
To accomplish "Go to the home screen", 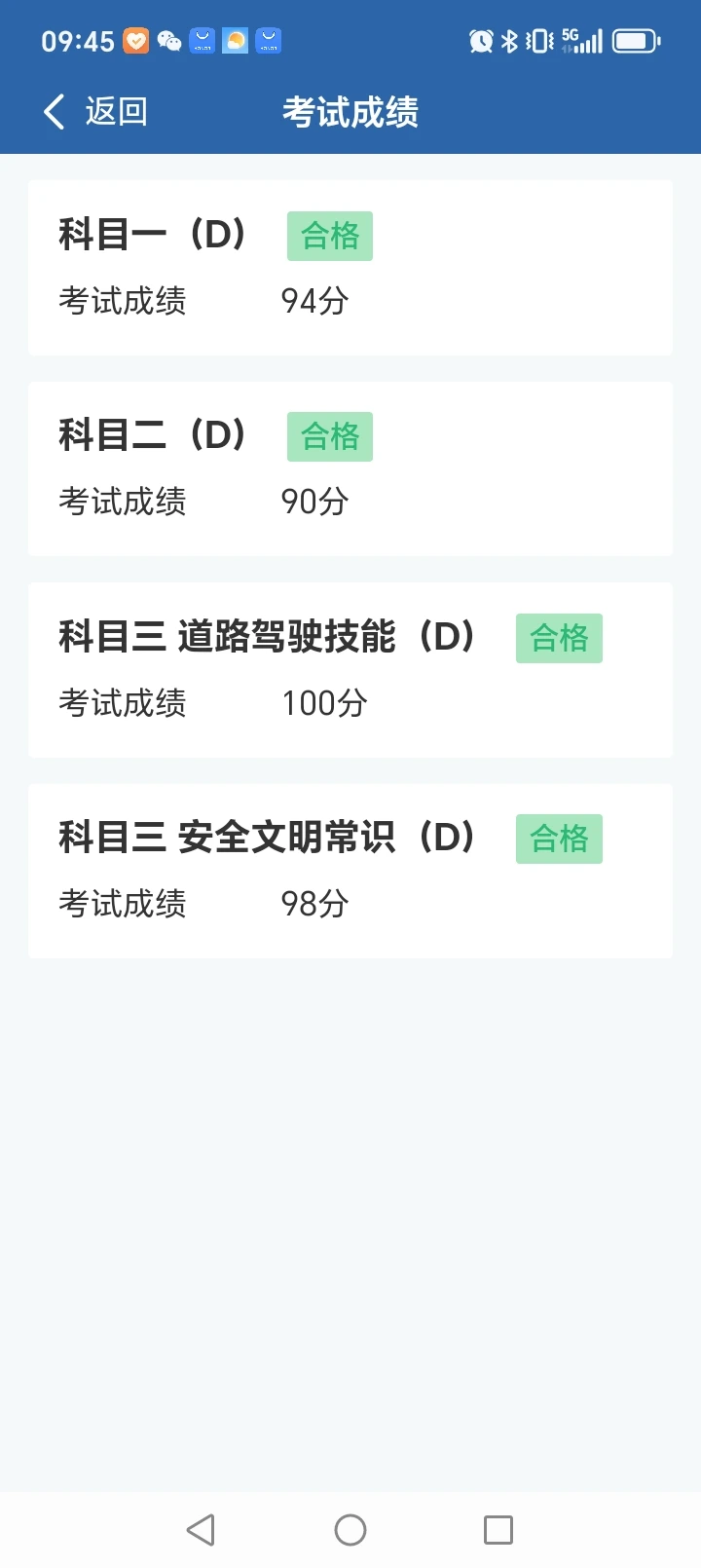I will [350, 1529].
